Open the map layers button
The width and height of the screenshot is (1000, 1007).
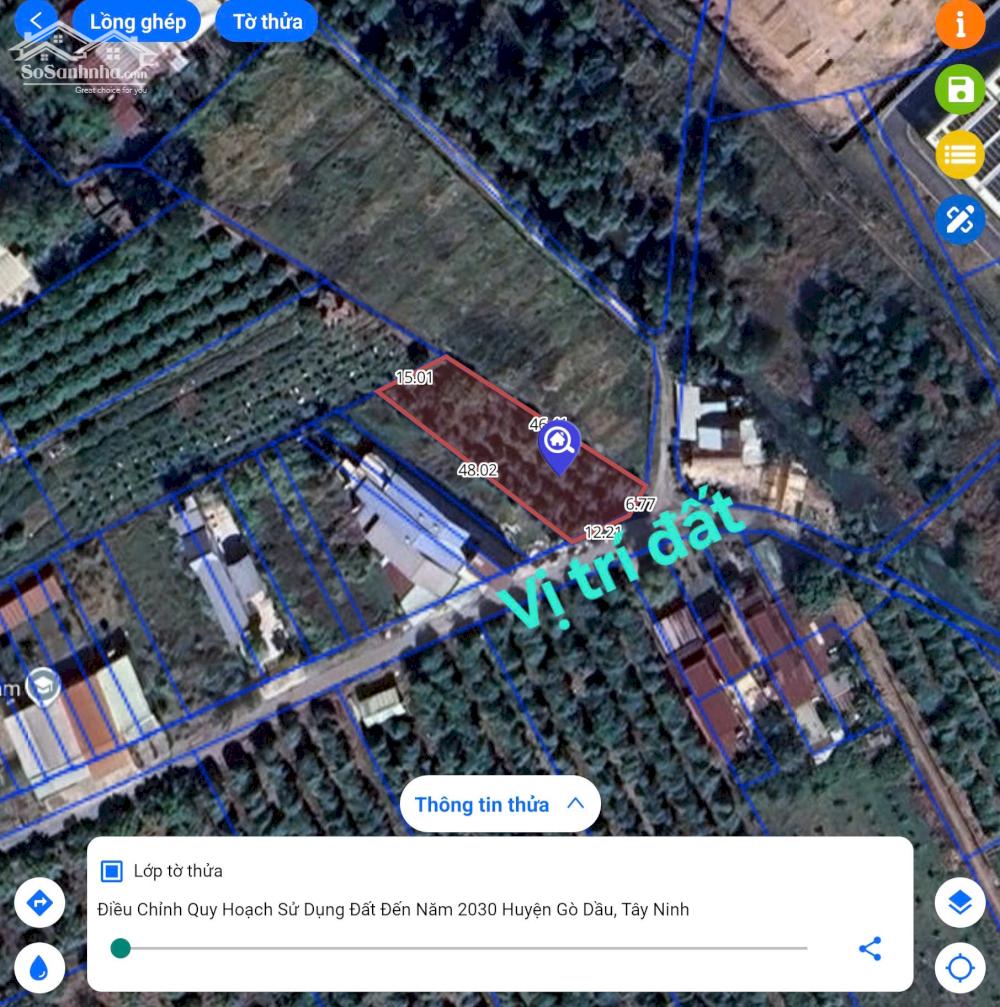(960, 903)
